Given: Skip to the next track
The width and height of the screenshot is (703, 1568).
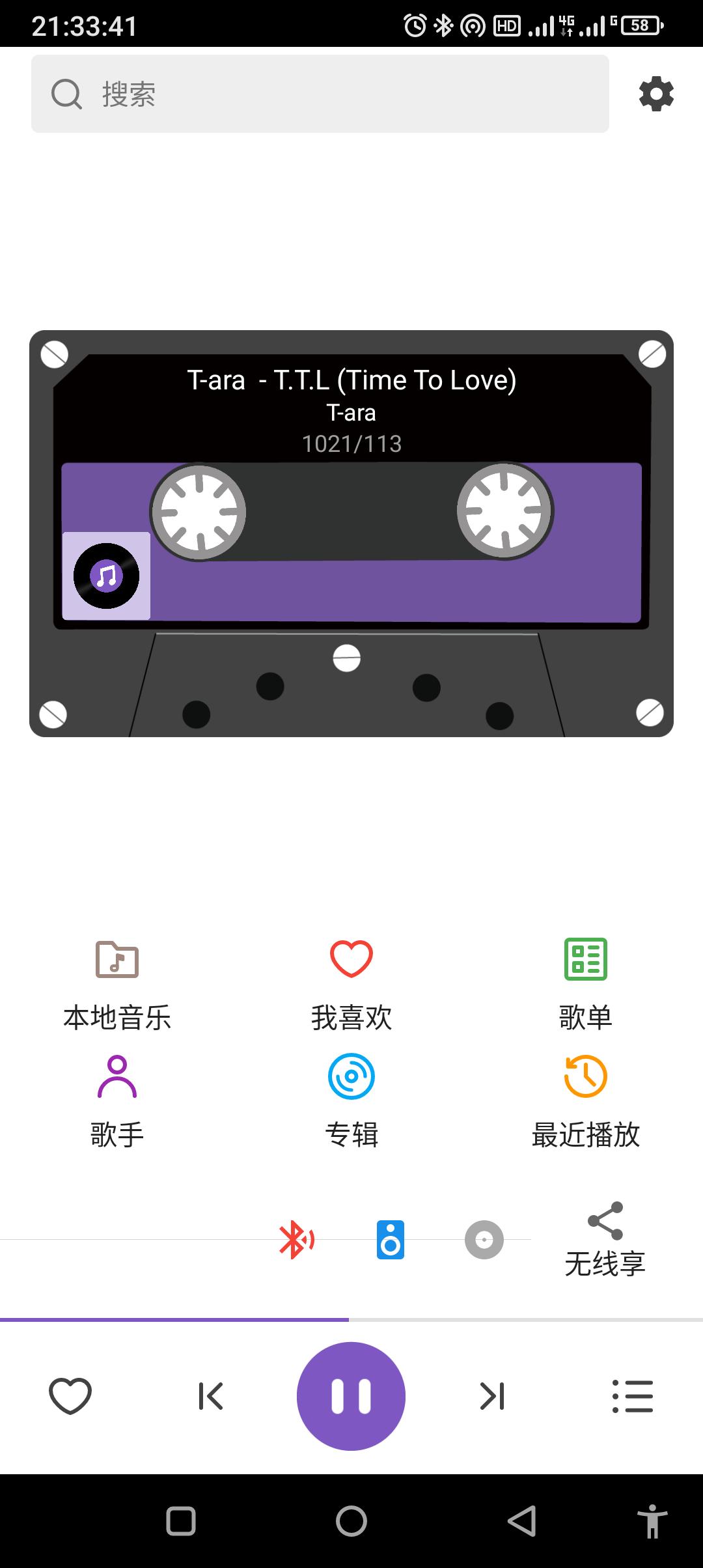Looking at the screenshot, I should tap(493, 1395).
